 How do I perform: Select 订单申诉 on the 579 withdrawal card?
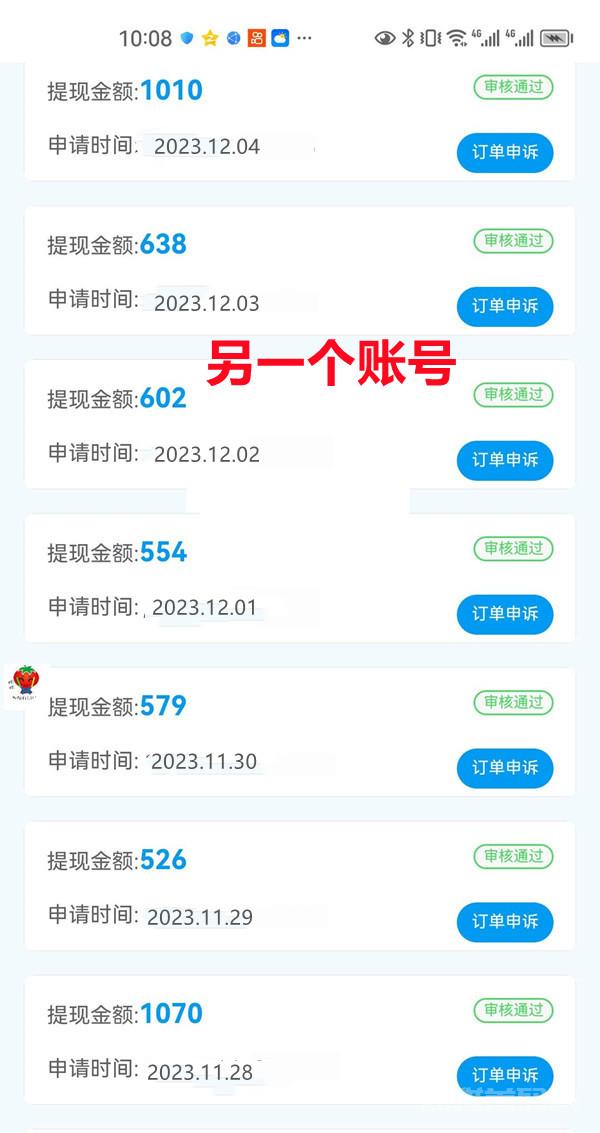click(505, 768)
